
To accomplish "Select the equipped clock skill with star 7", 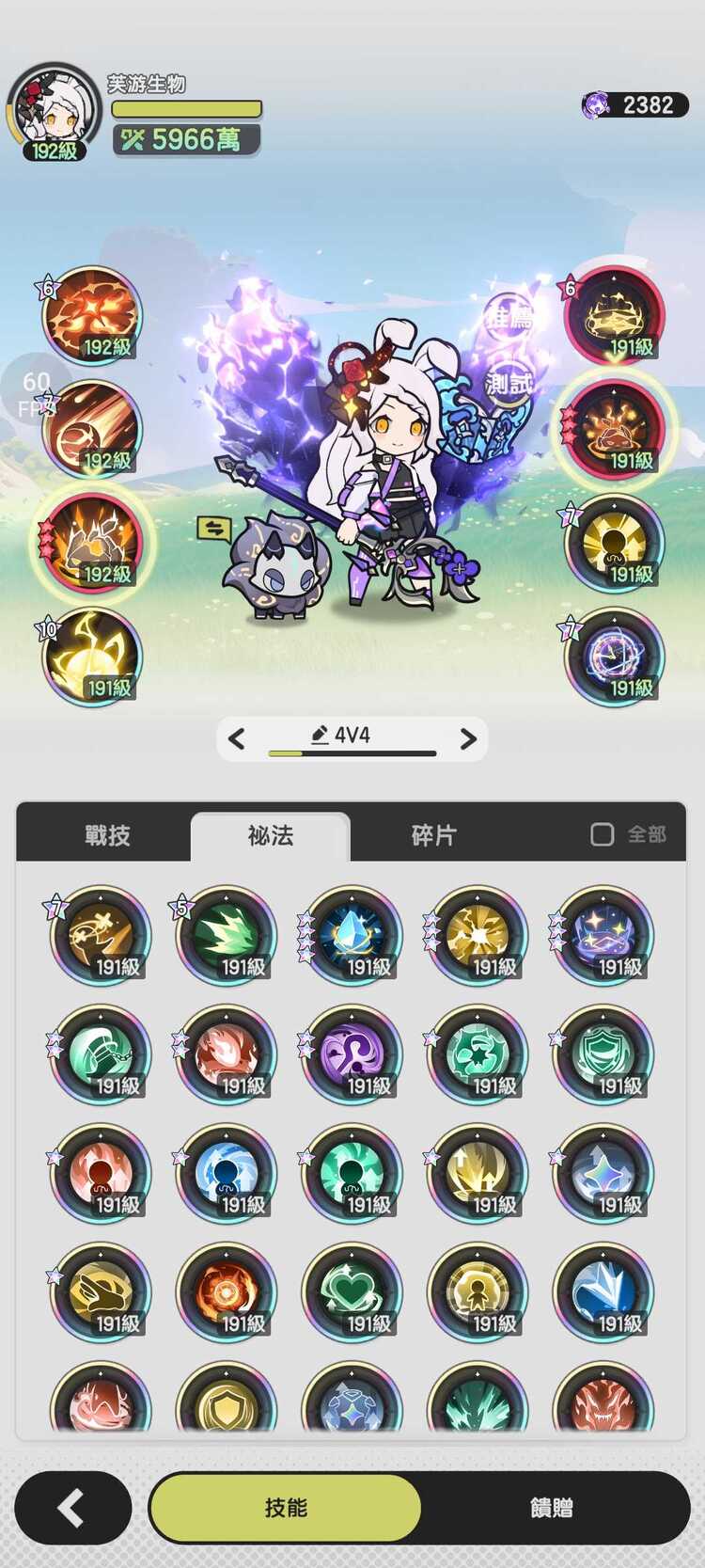I will (615, 657).
